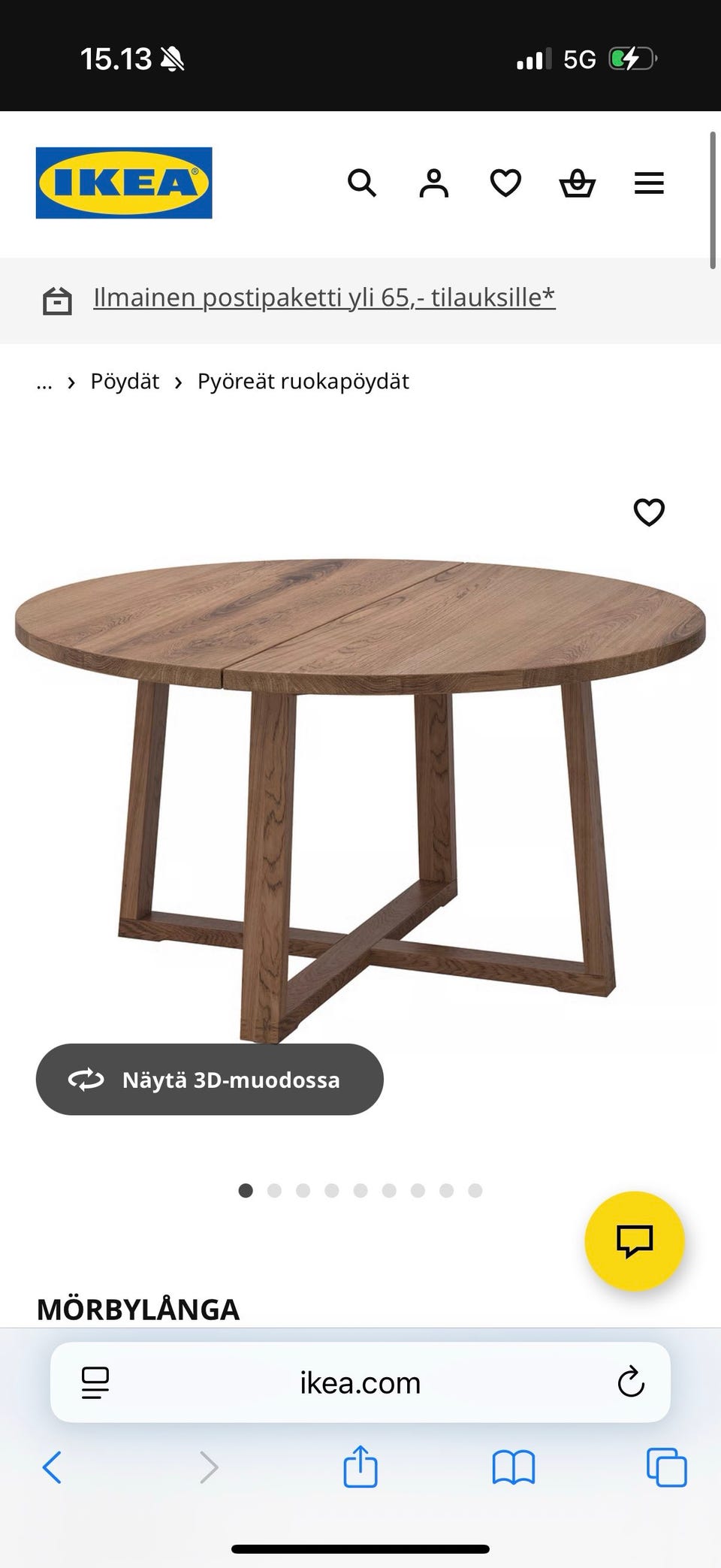Reload the page
This screenshot has width=721, height=1568.
tap(631, 1382)
